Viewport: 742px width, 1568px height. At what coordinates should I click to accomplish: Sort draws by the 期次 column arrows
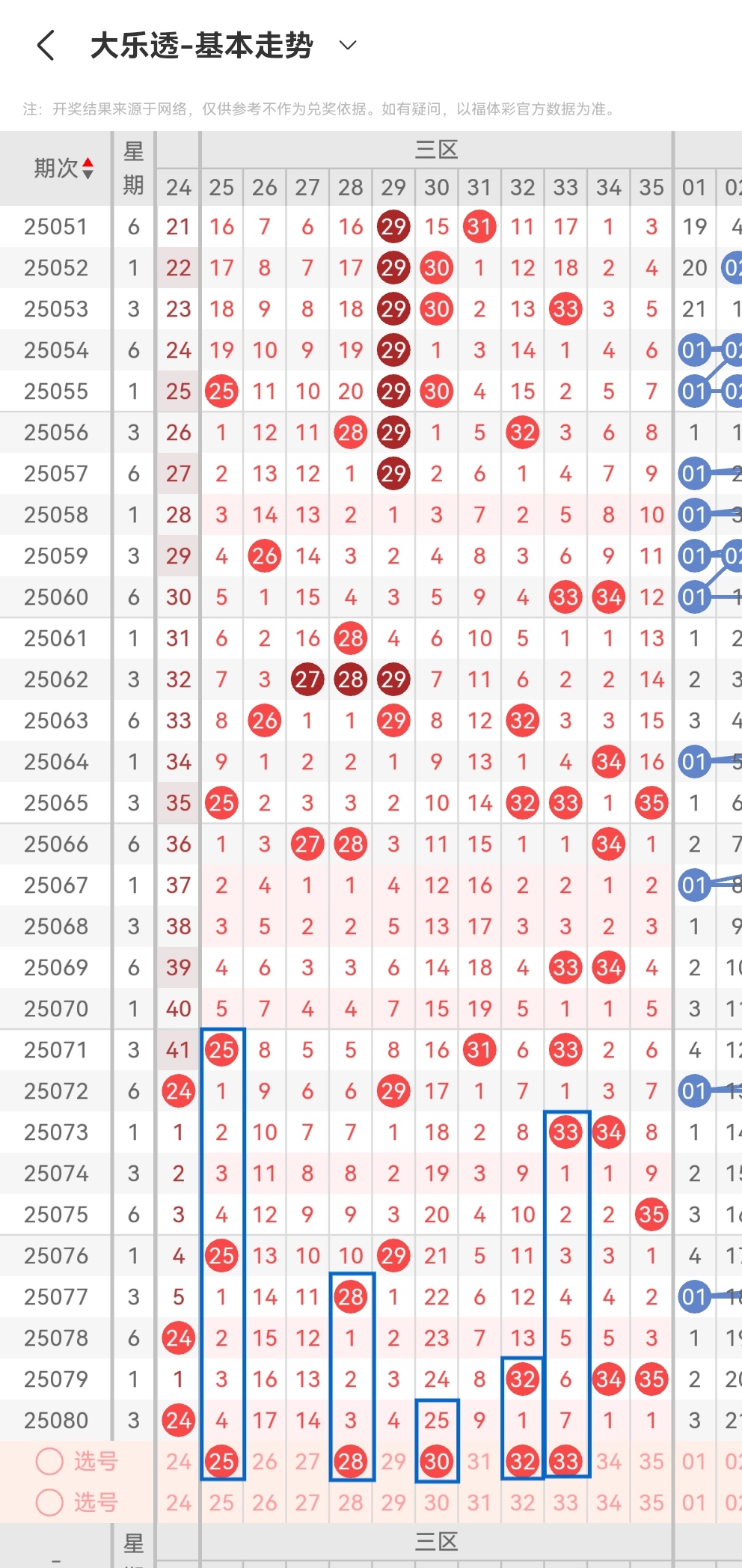(88, 168)
